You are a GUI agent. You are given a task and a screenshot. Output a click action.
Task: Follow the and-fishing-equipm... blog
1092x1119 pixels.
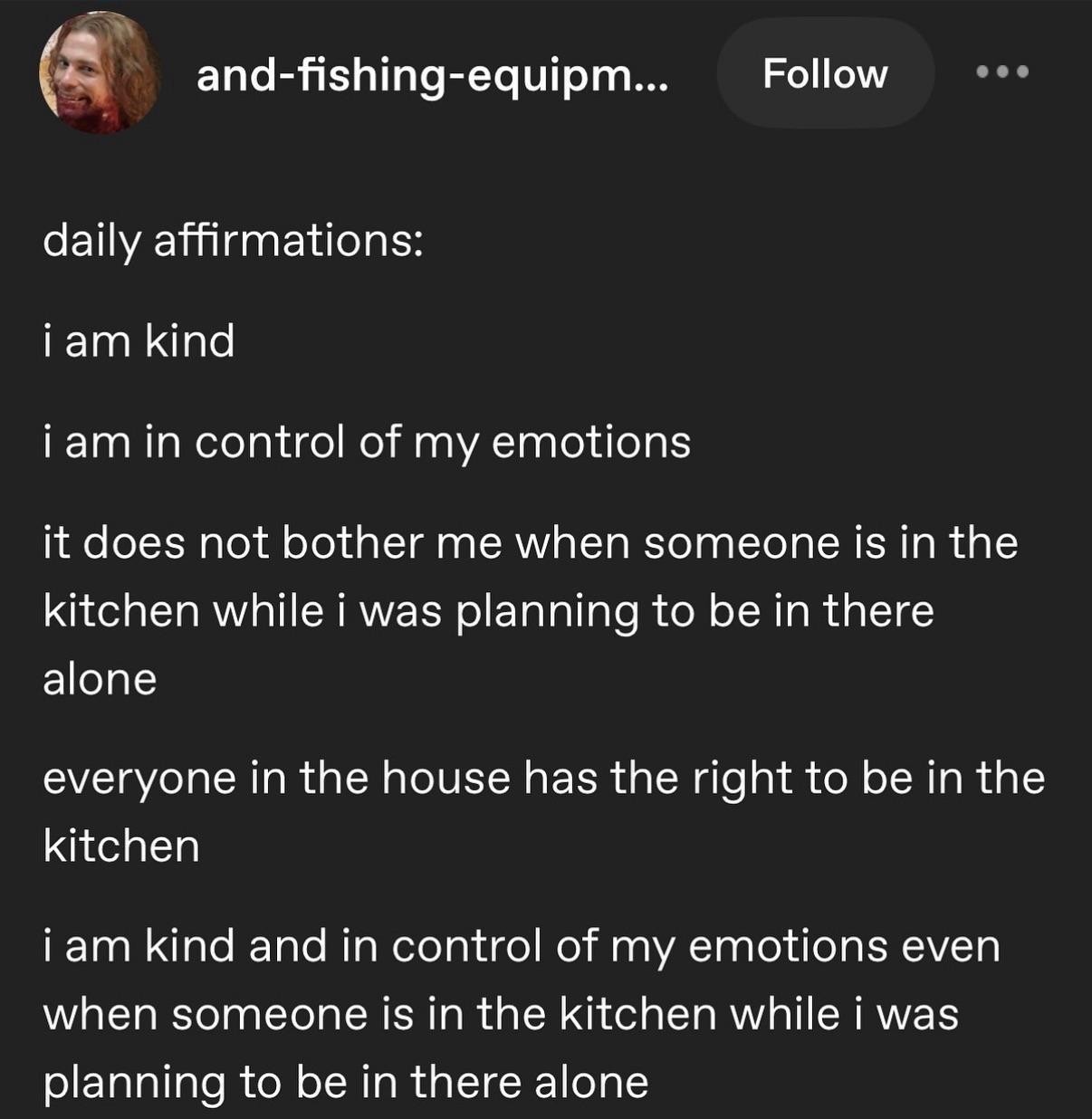click(825, 73)
